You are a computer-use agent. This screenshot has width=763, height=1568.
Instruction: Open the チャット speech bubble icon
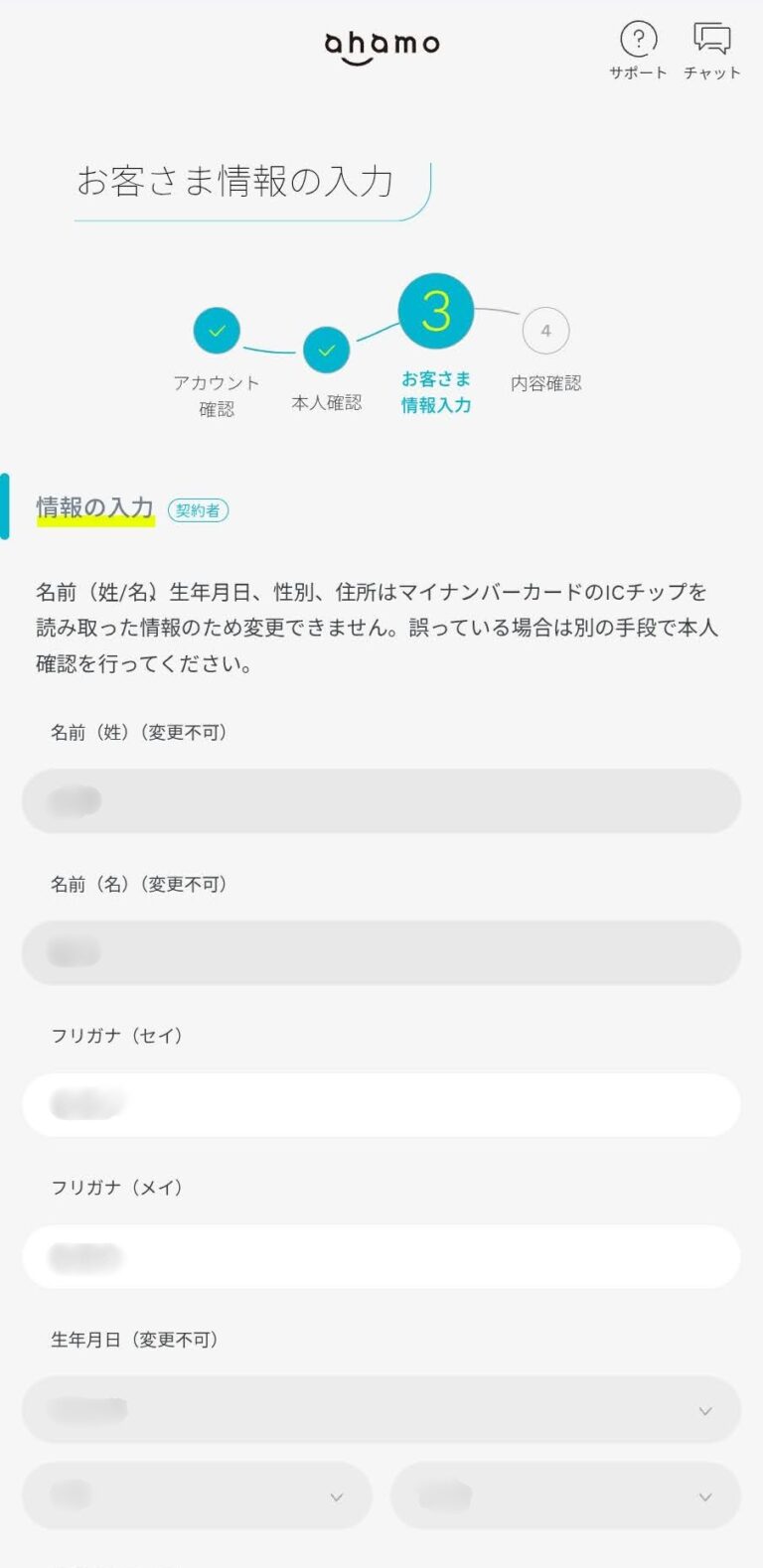711,41
